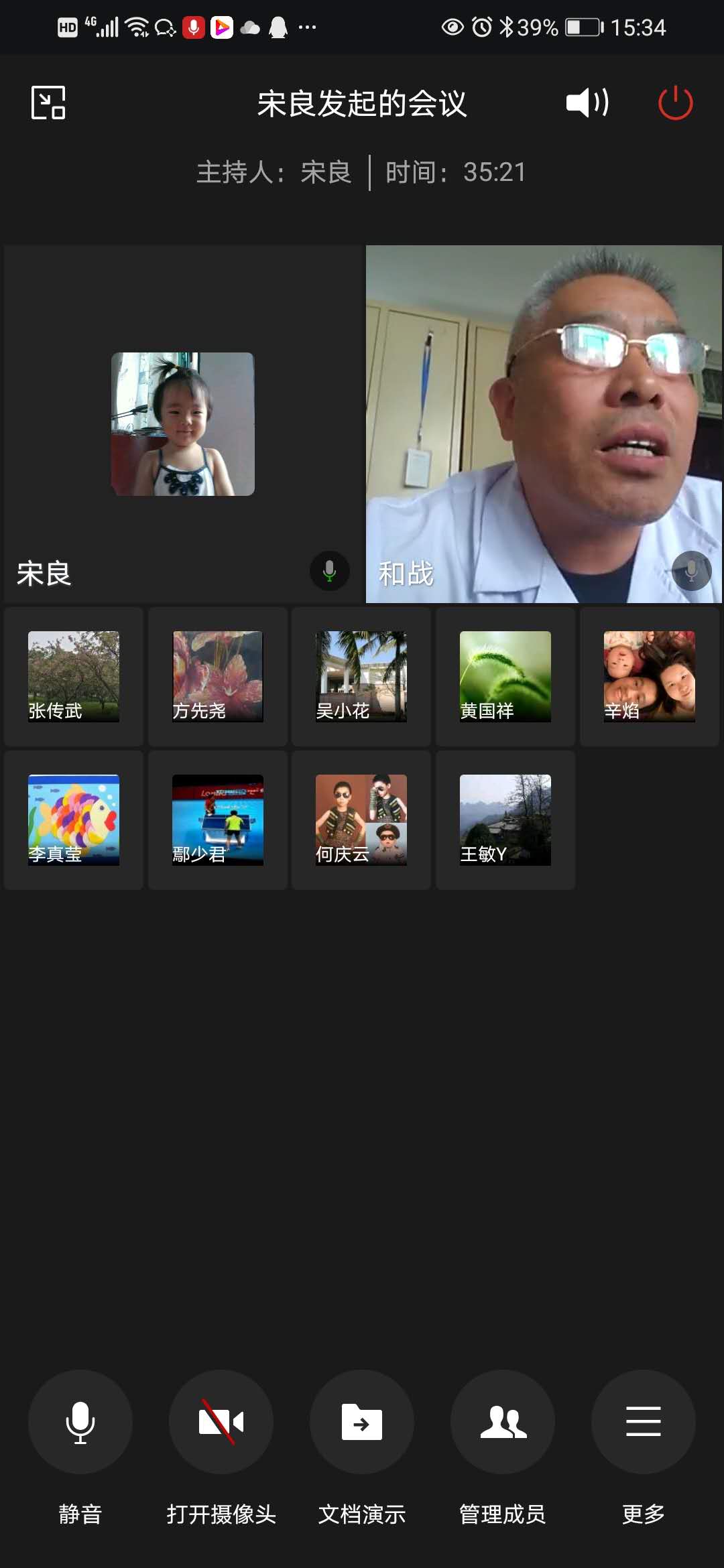Mute my microphone (静音)
724x1568 pixels.
point(80,1422)
